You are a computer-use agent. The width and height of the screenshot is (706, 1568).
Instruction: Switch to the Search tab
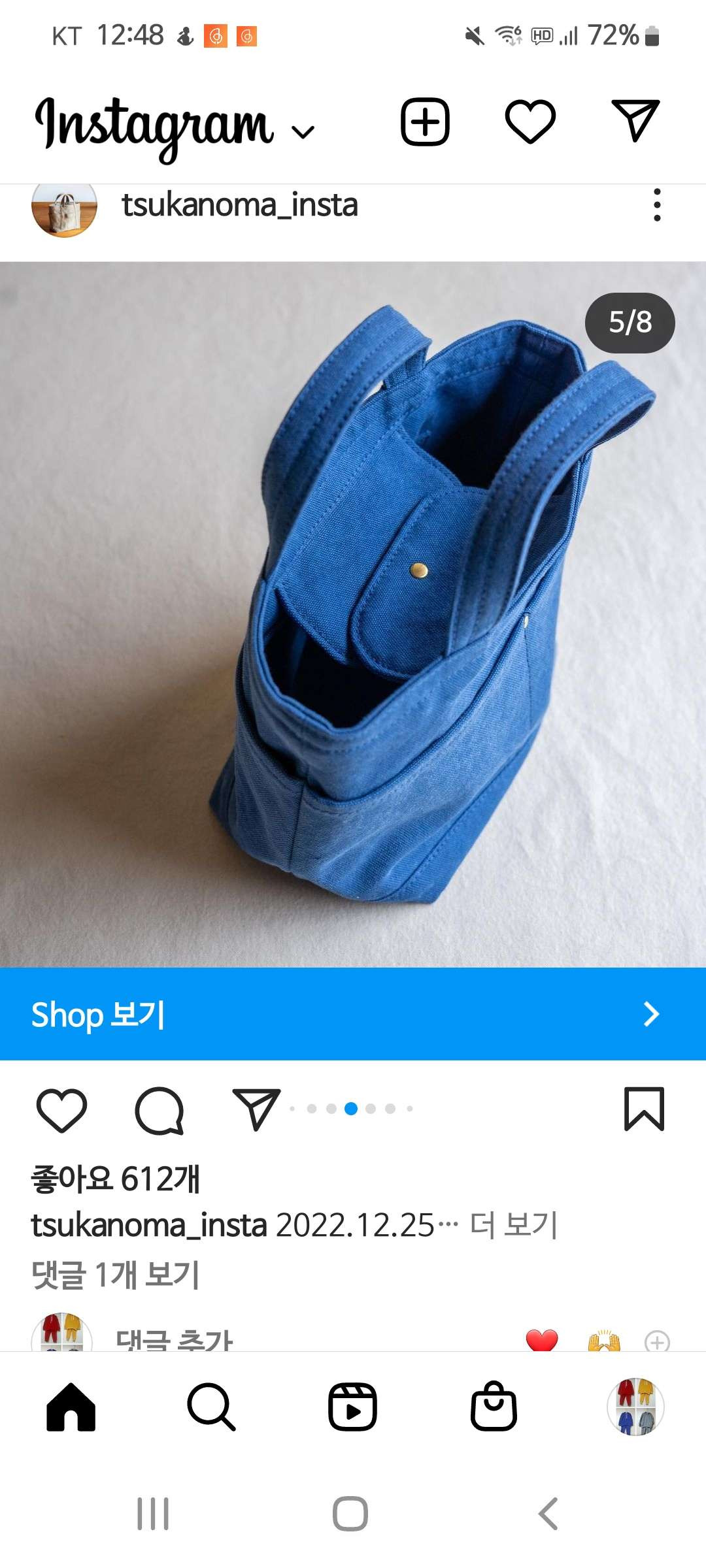coord(211,1407)
